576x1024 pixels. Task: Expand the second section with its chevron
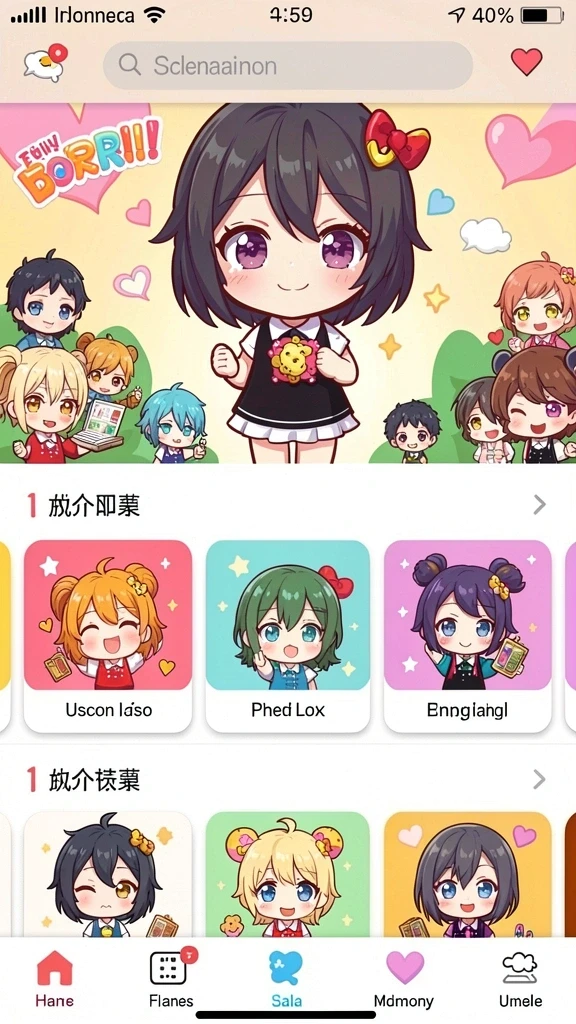coord(539,778)
